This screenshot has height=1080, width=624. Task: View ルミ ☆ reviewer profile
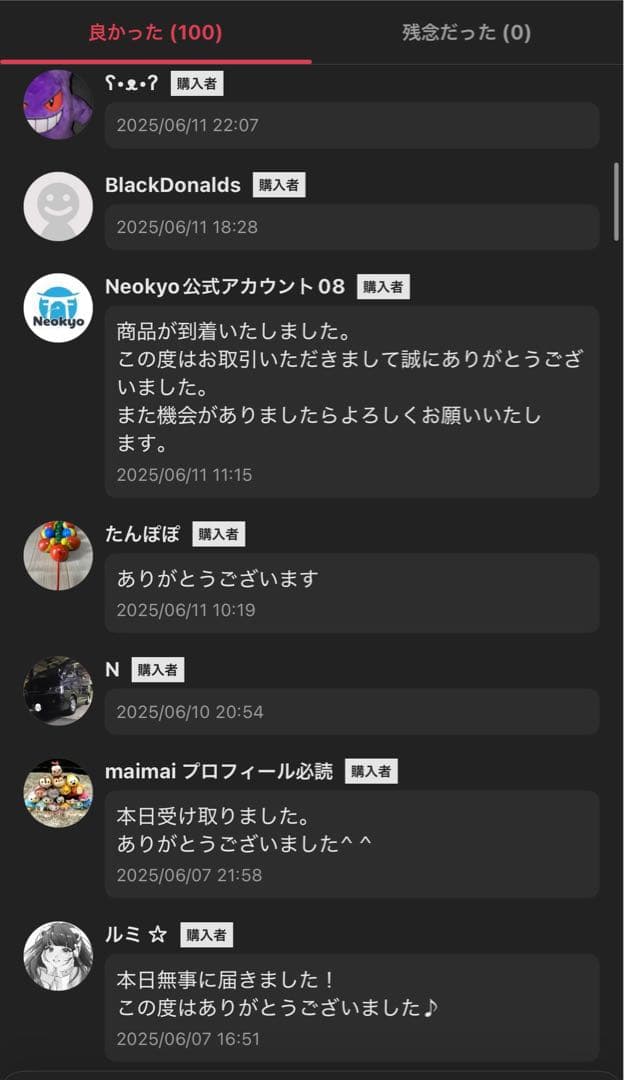click(x=58, y=956)
